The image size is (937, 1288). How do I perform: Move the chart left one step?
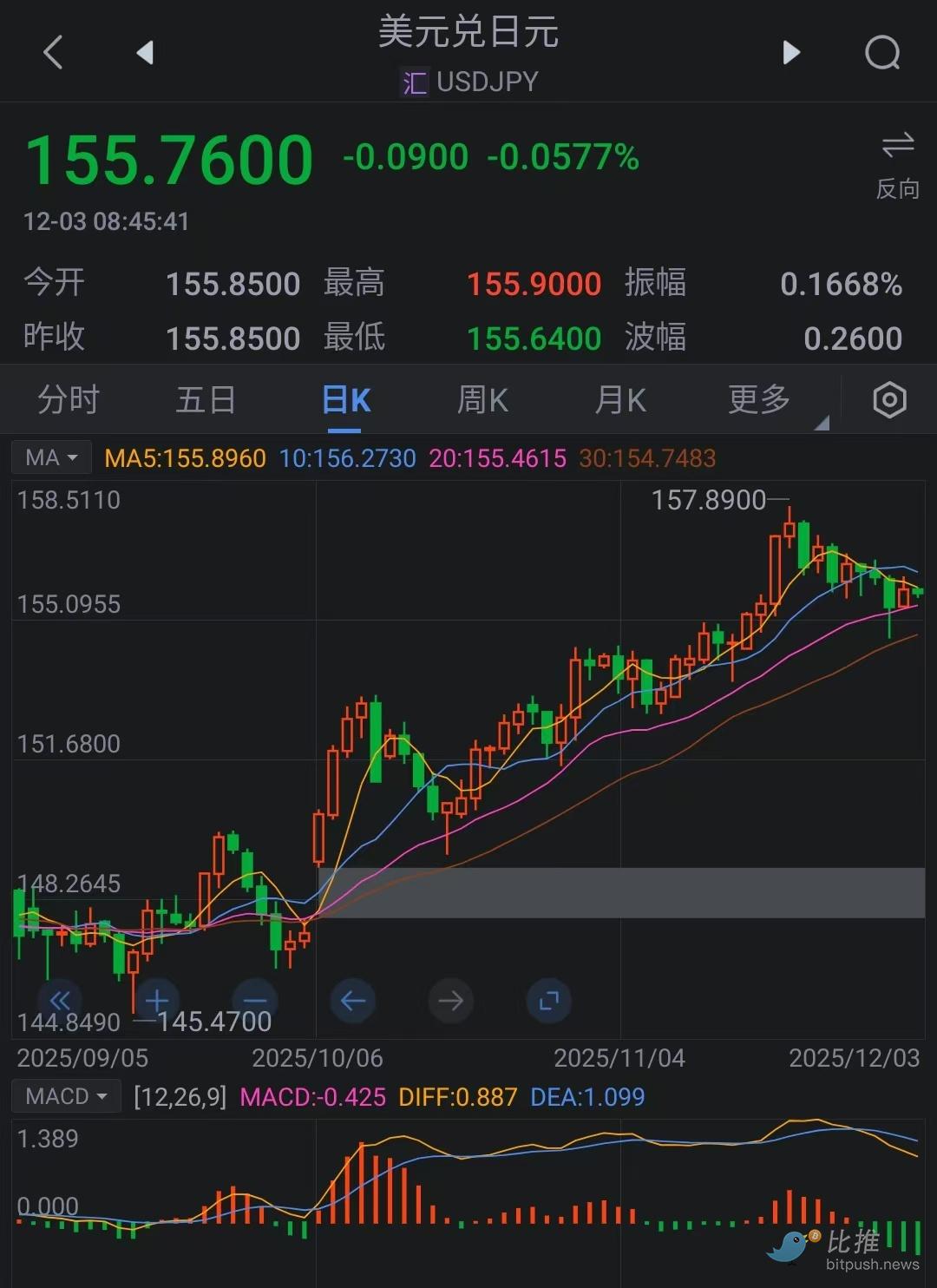point(353,1001)
